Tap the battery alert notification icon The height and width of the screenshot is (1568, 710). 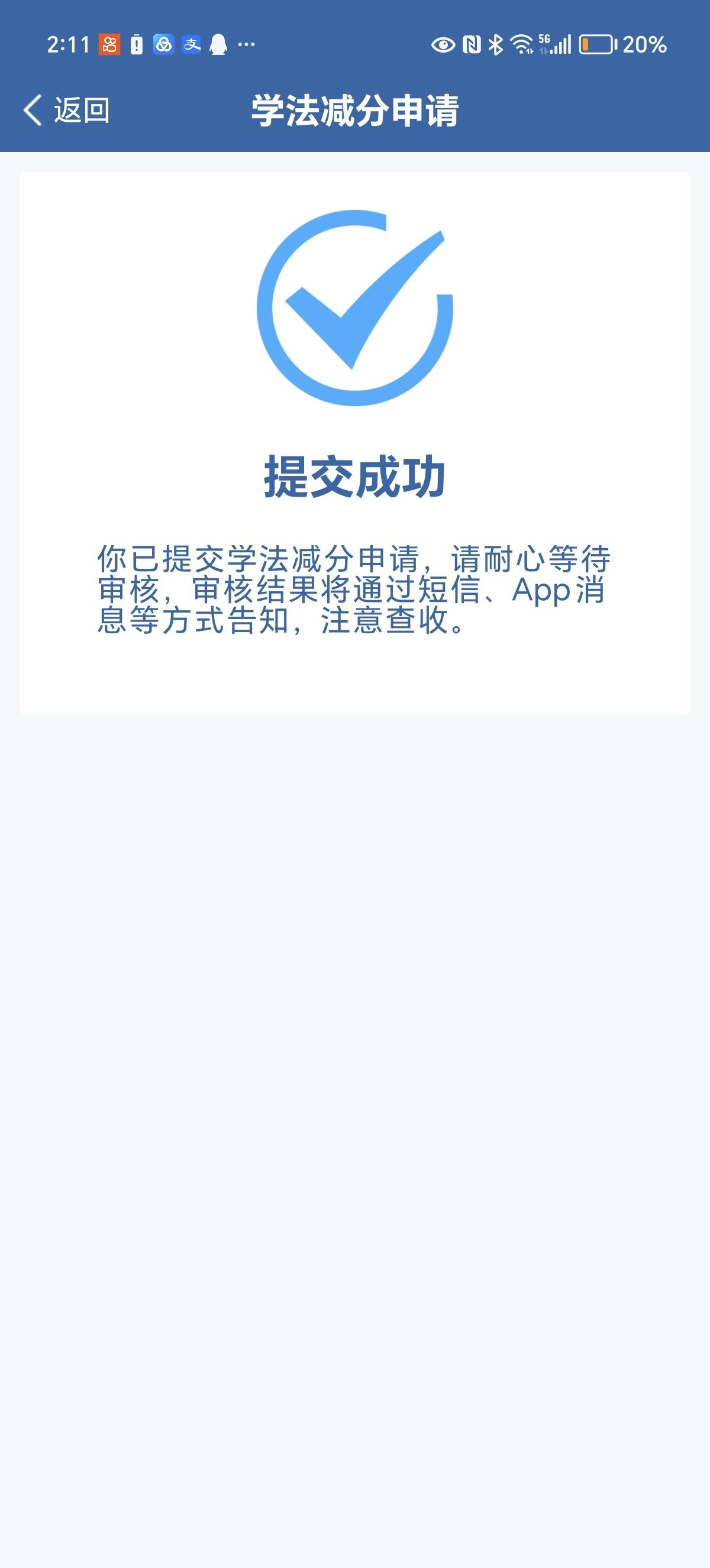point(138,44)
